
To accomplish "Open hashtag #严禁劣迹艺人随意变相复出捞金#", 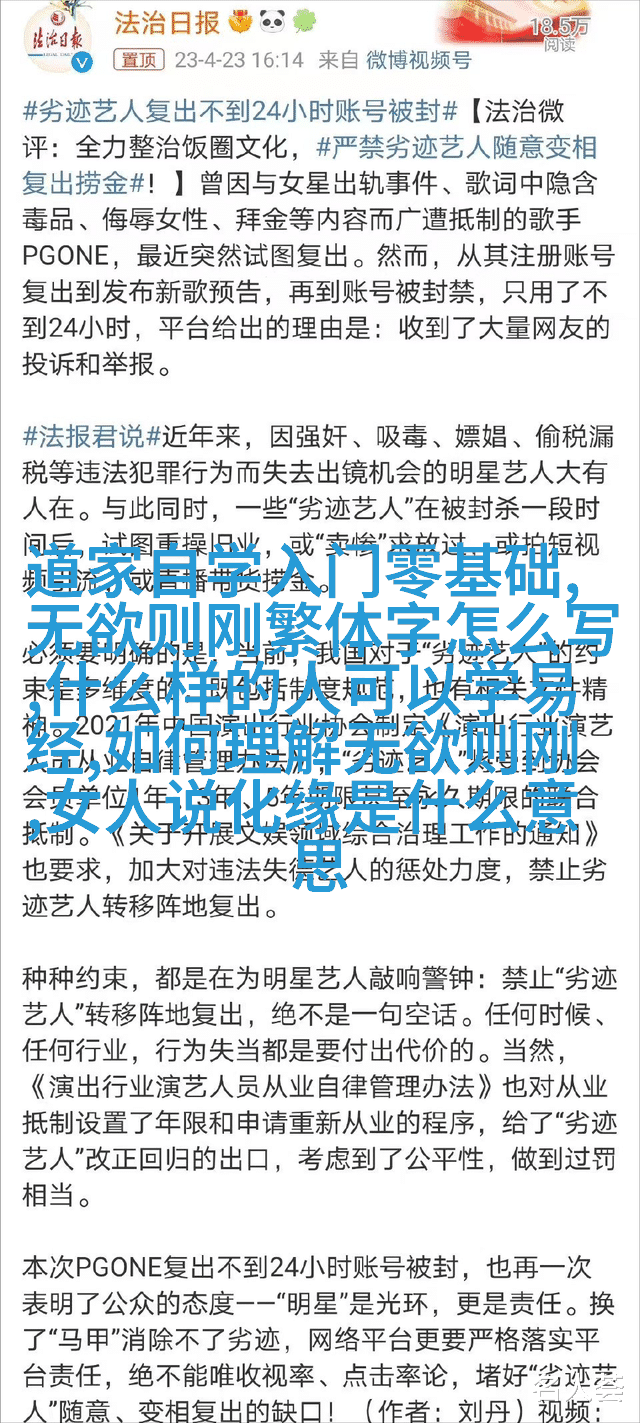I will tap(310, 165).
